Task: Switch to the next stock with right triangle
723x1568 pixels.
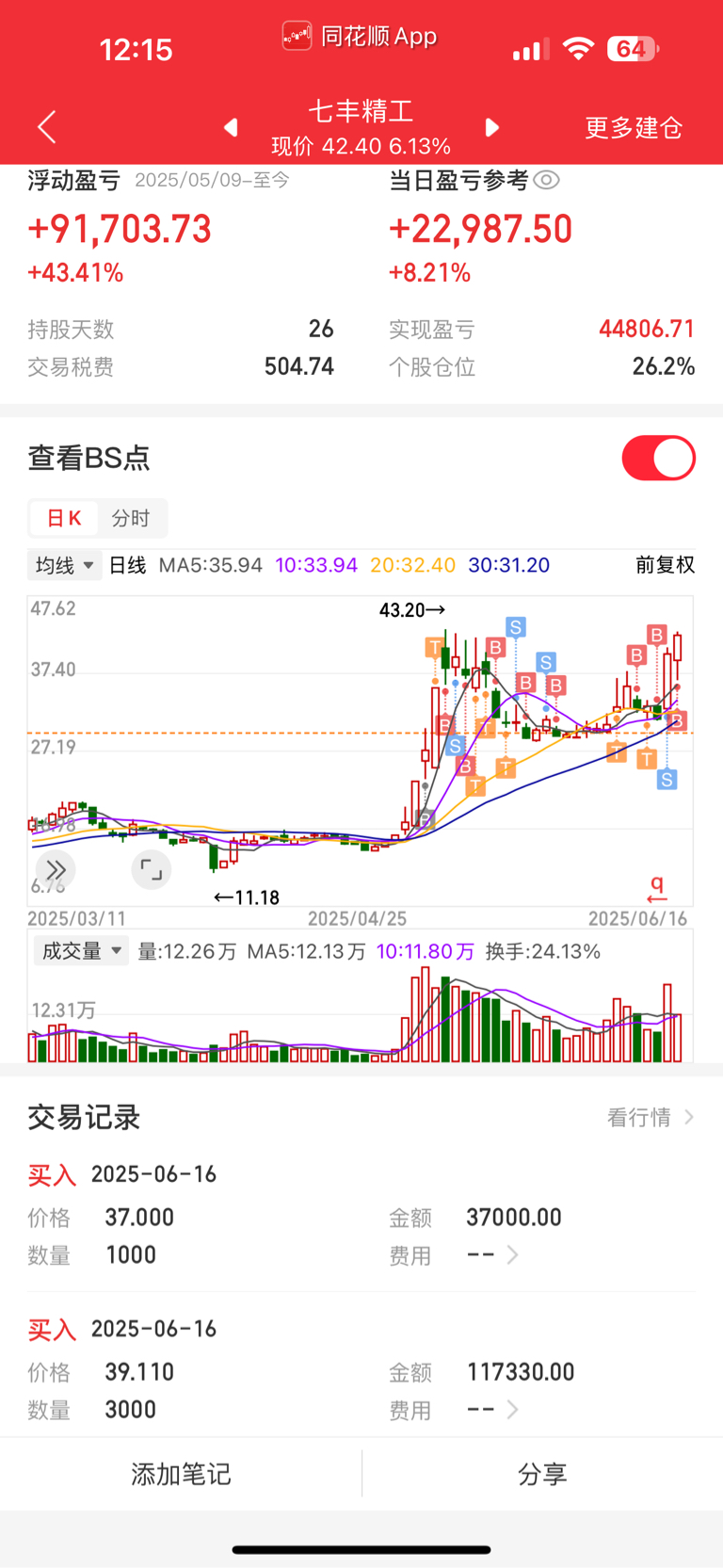Action: [x=491, y=127]
